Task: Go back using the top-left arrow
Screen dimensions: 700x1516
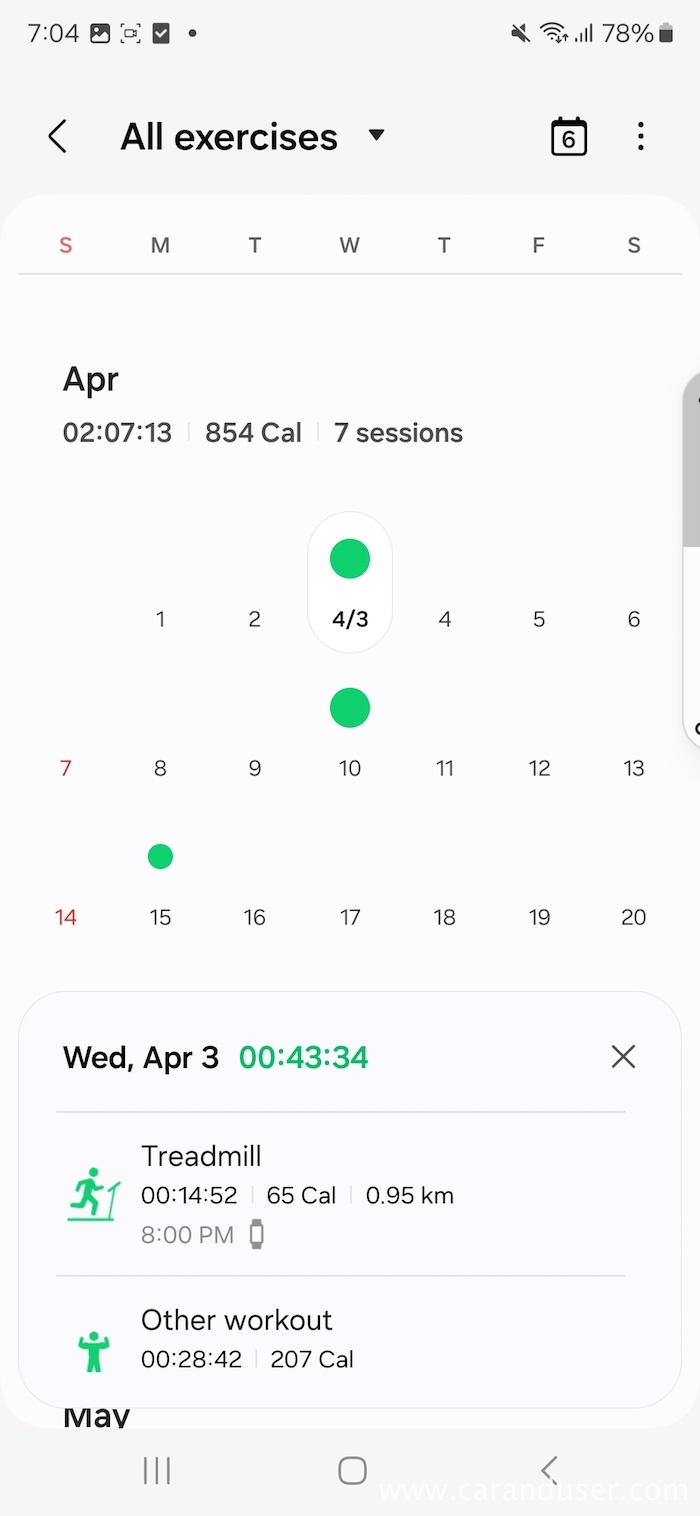Action: (58, 136)
